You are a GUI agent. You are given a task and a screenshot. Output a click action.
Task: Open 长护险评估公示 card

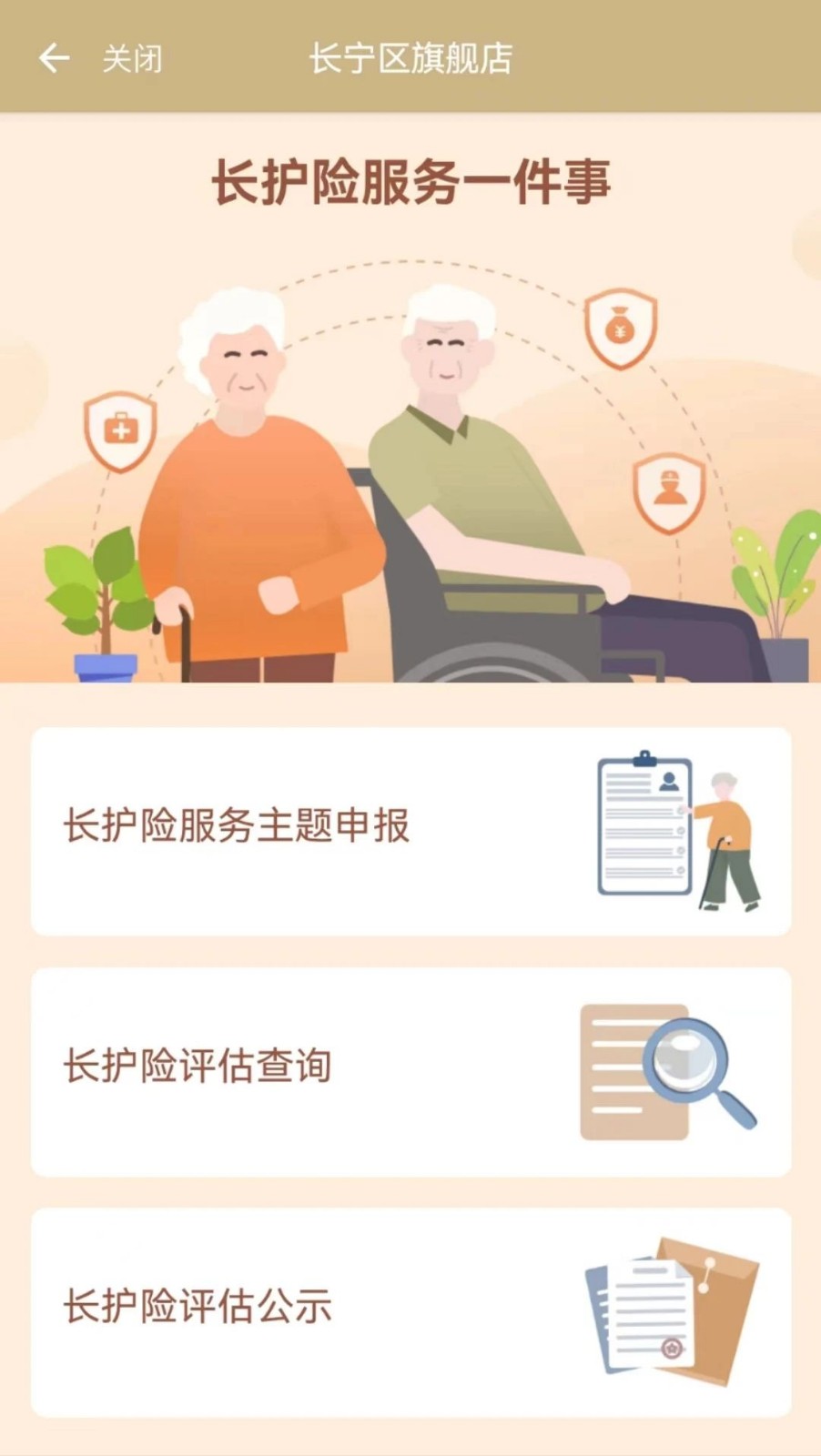tap(410, 1311)
